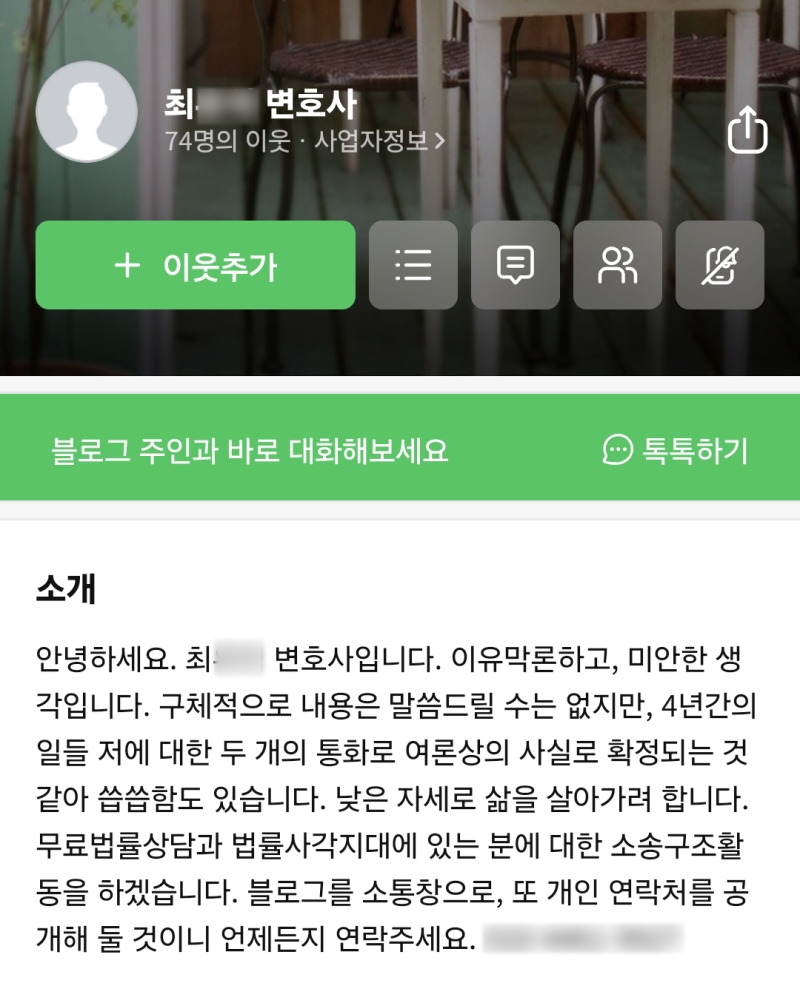Open the guestbook comment icon button
The height and width of the screenshot is (986, 800).
pos(515,265)
